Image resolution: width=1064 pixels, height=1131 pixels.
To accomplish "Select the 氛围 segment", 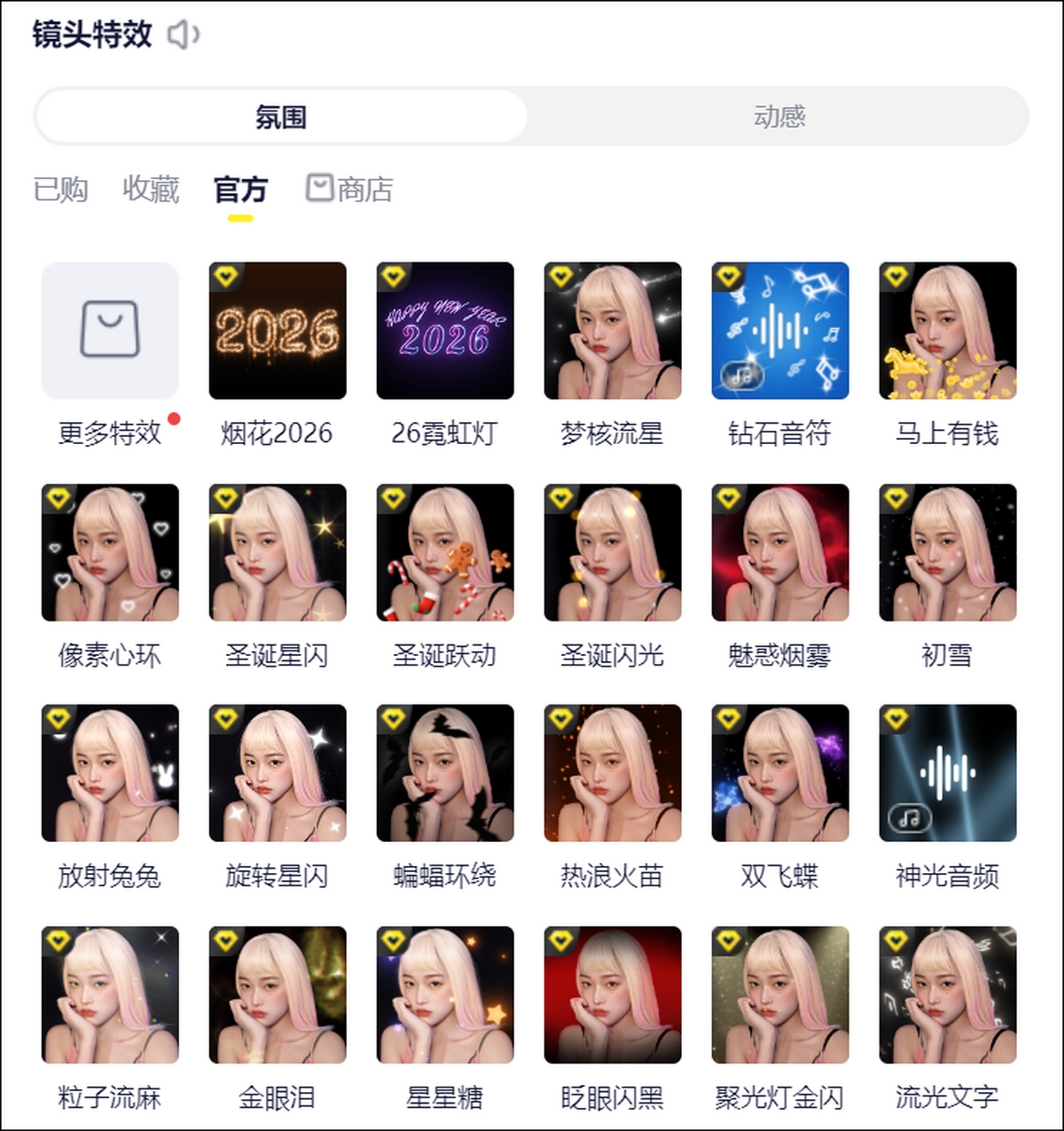I will (x=281, y=116).
